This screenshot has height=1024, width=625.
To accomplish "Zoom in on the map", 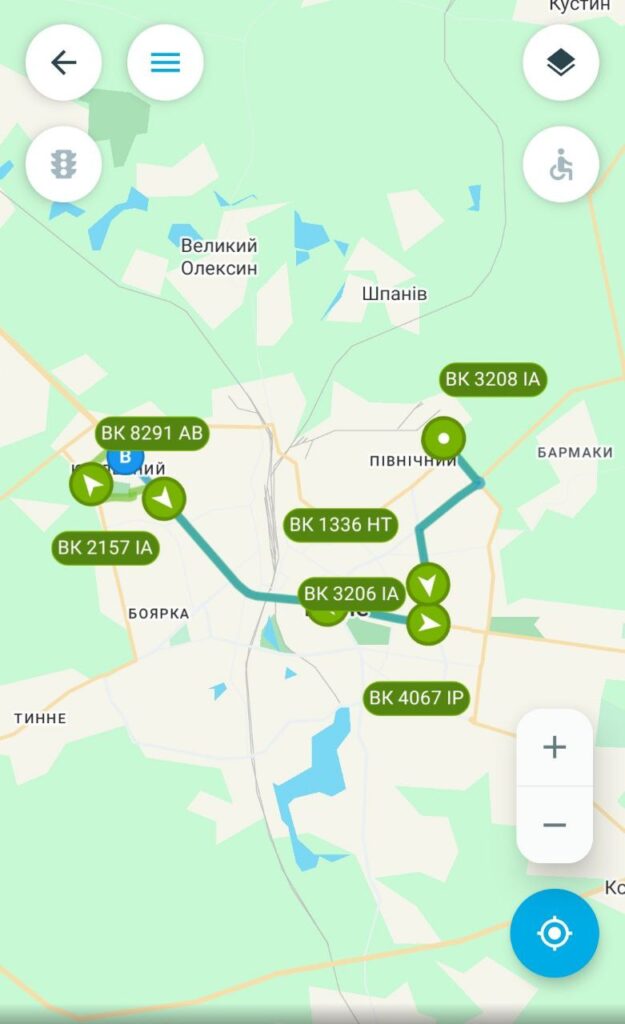I will click(554, 747).
